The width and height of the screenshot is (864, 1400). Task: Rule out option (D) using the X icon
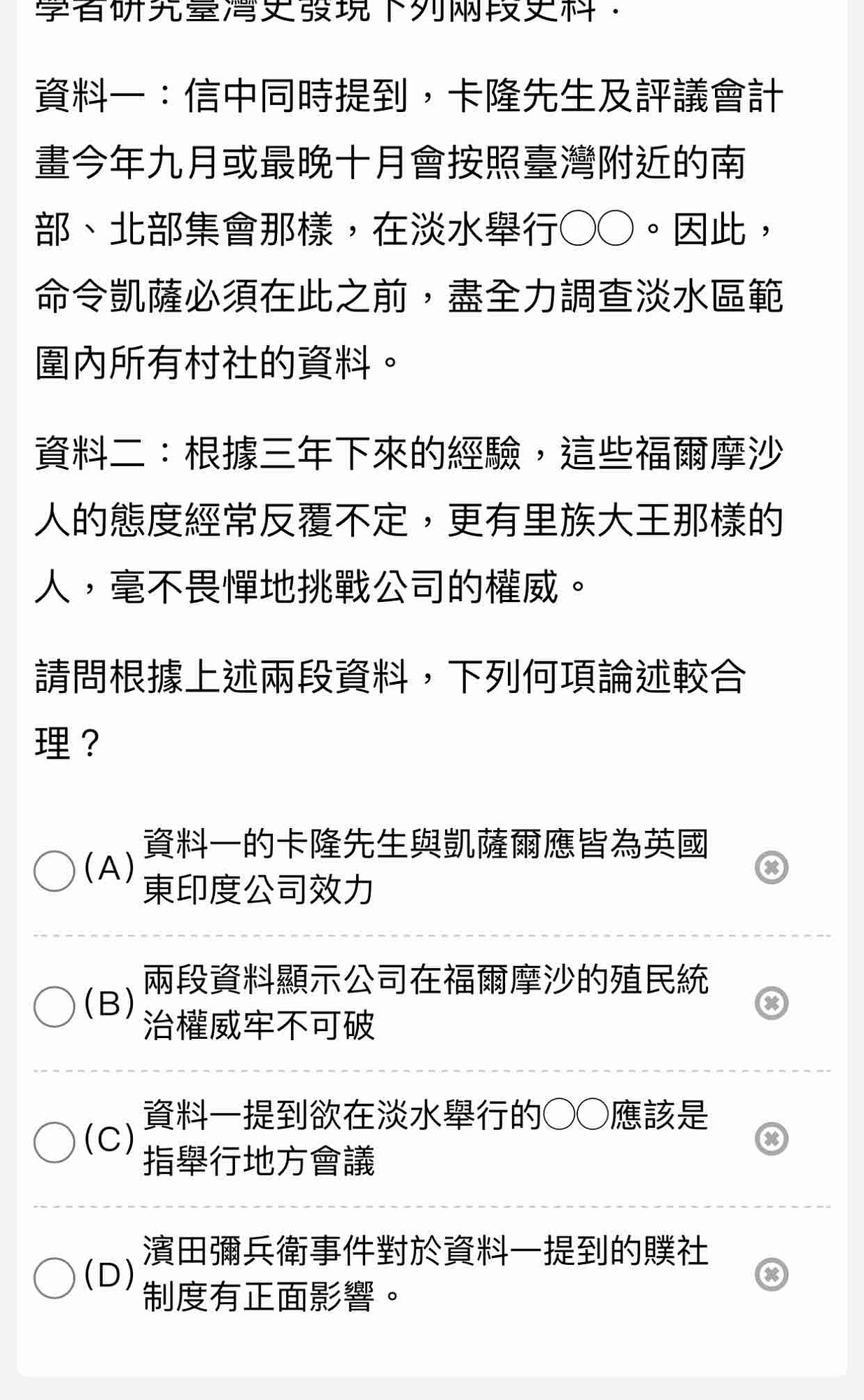pyautogui.click(x=772, y=1274)
